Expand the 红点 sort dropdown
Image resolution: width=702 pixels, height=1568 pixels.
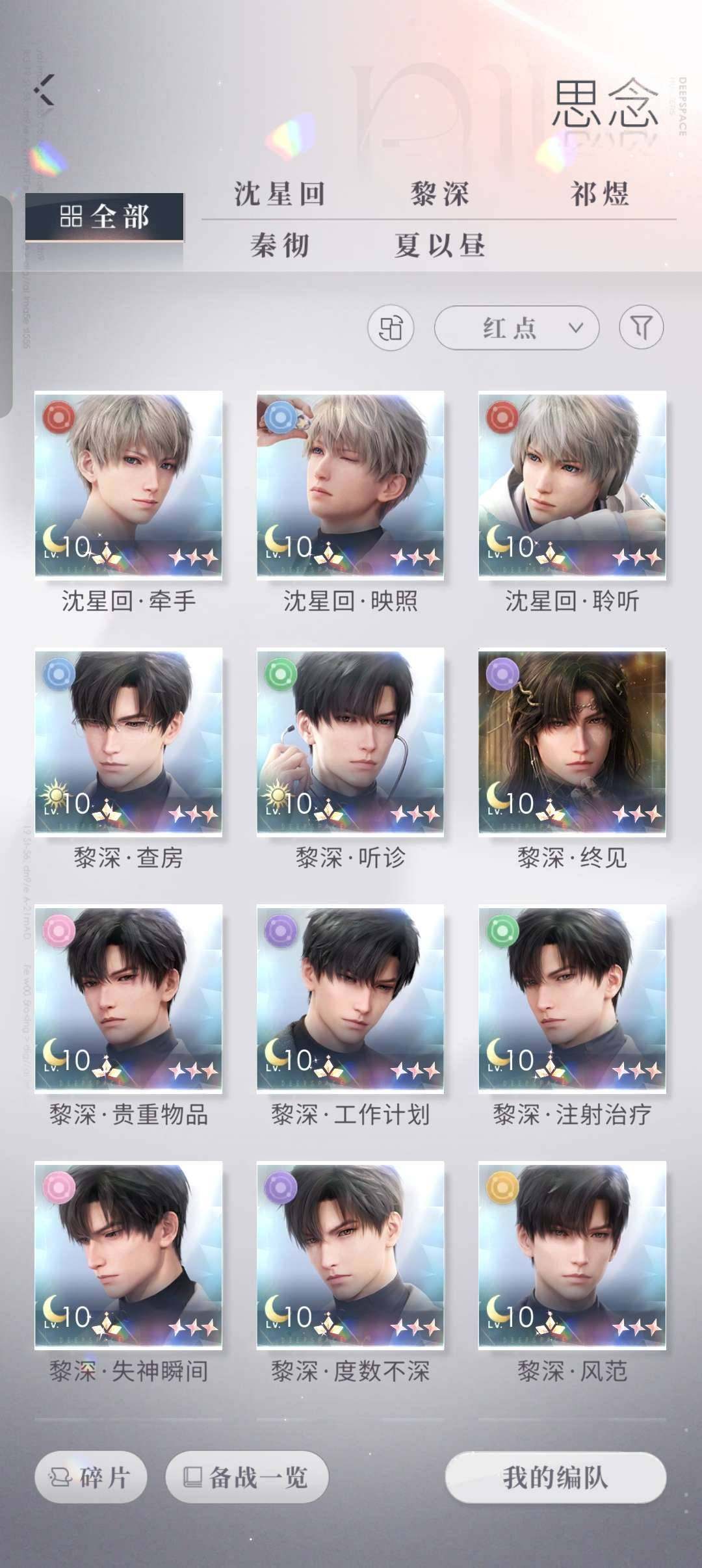click(516, 328)
